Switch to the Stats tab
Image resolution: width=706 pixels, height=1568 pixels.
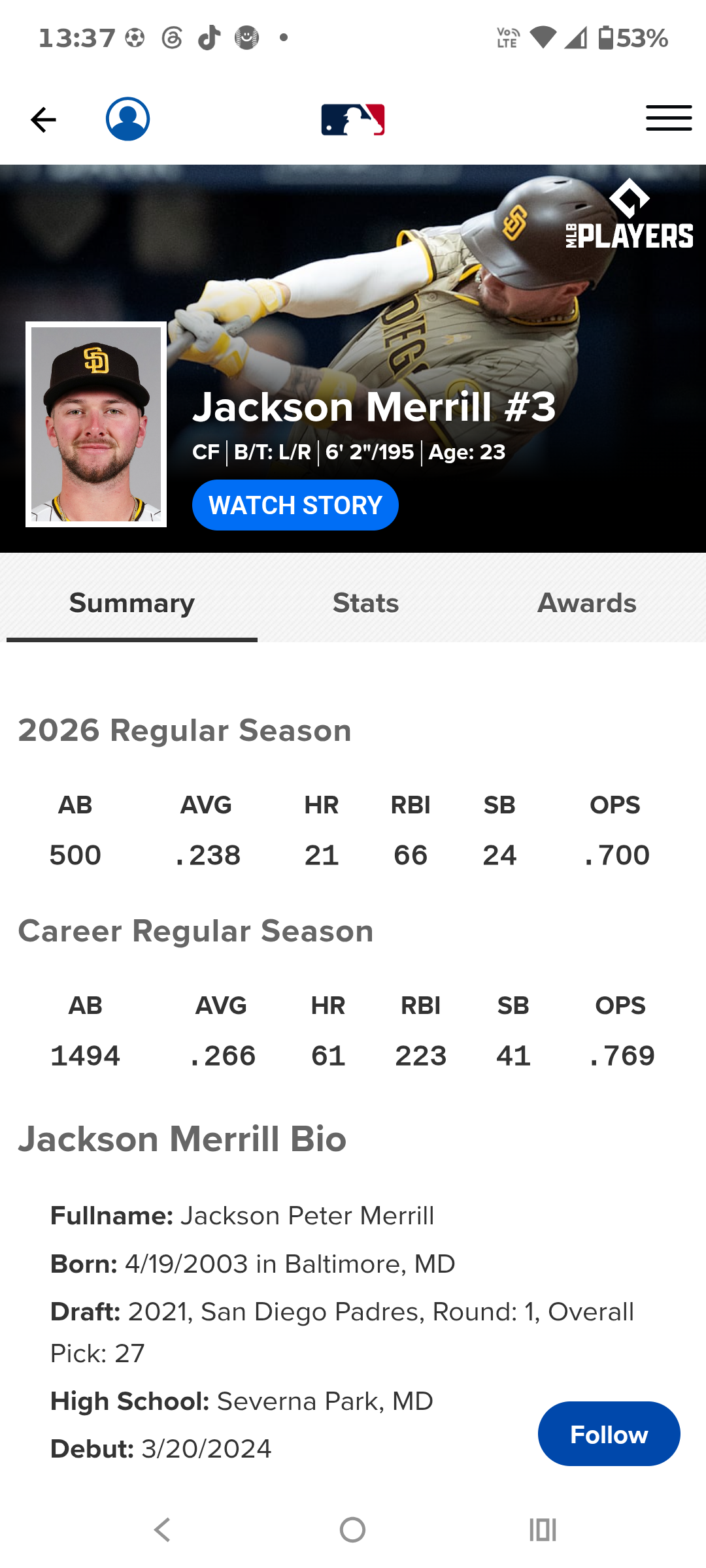(365, 603)
